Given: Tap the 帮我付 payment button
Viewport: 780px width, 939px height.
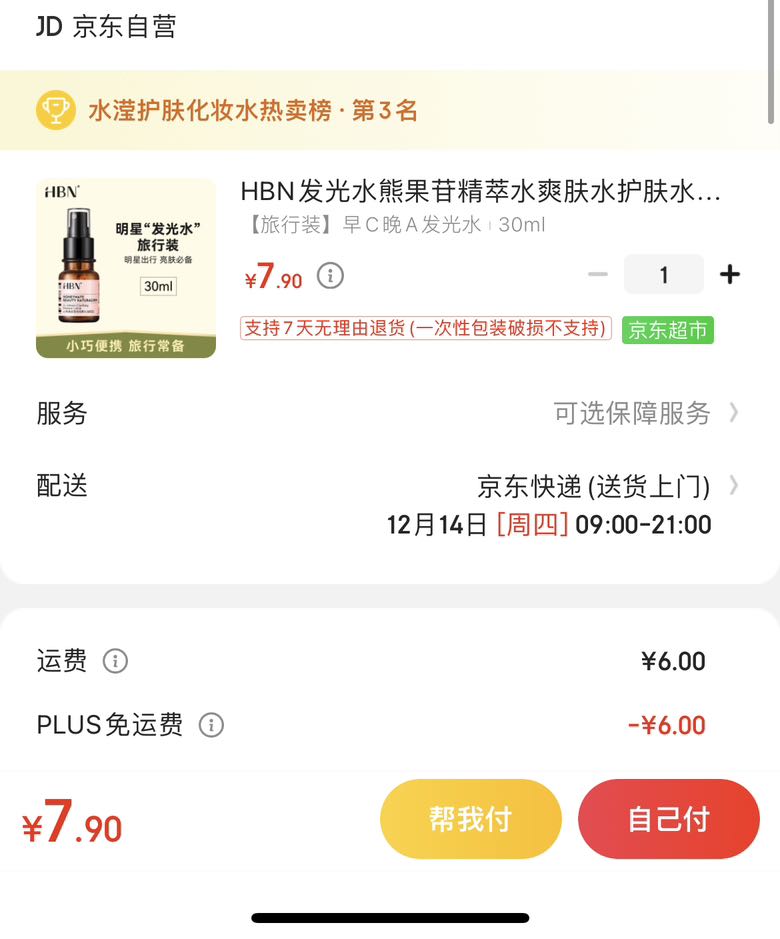Looking at the screenshot, I should coord(471,818).
